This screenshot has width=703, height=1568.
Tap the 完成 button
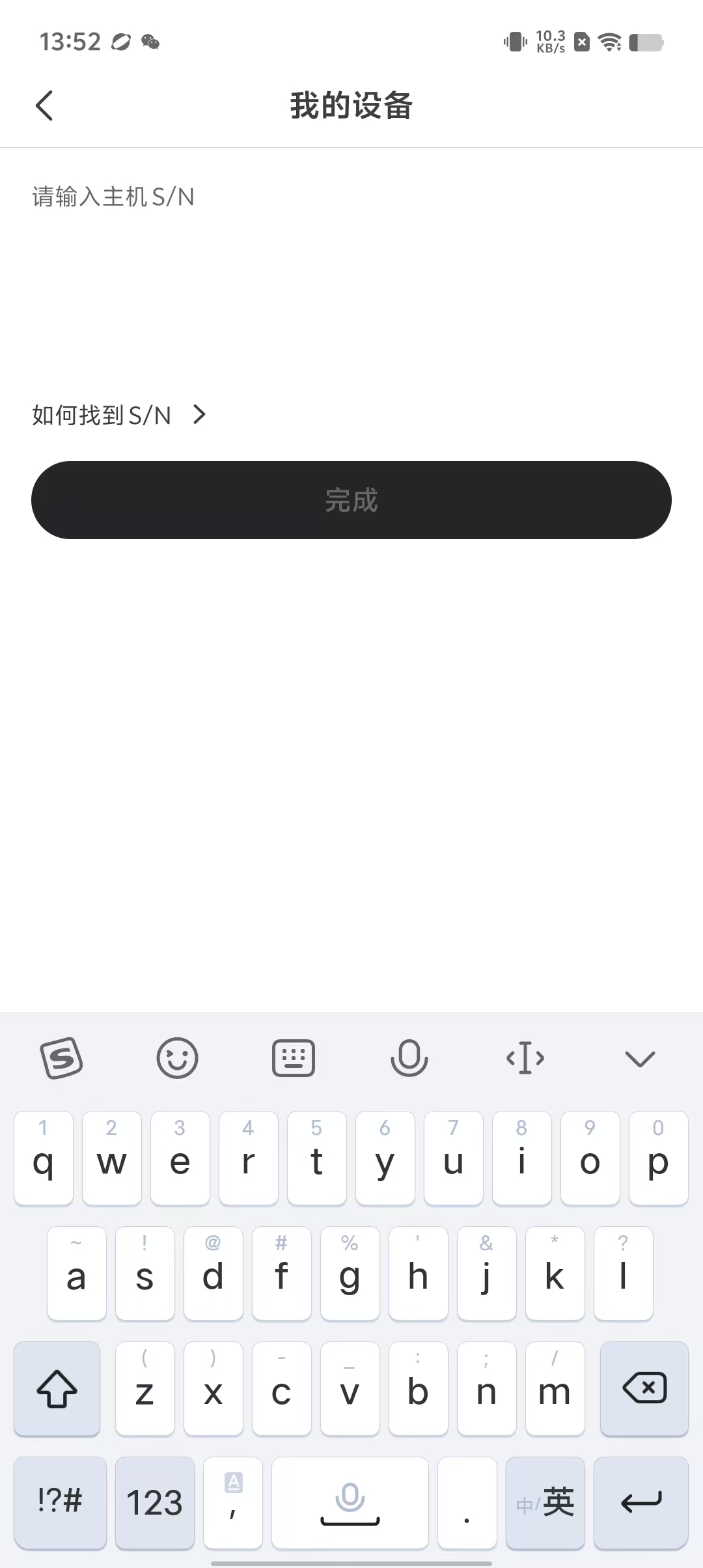(351, 500)
